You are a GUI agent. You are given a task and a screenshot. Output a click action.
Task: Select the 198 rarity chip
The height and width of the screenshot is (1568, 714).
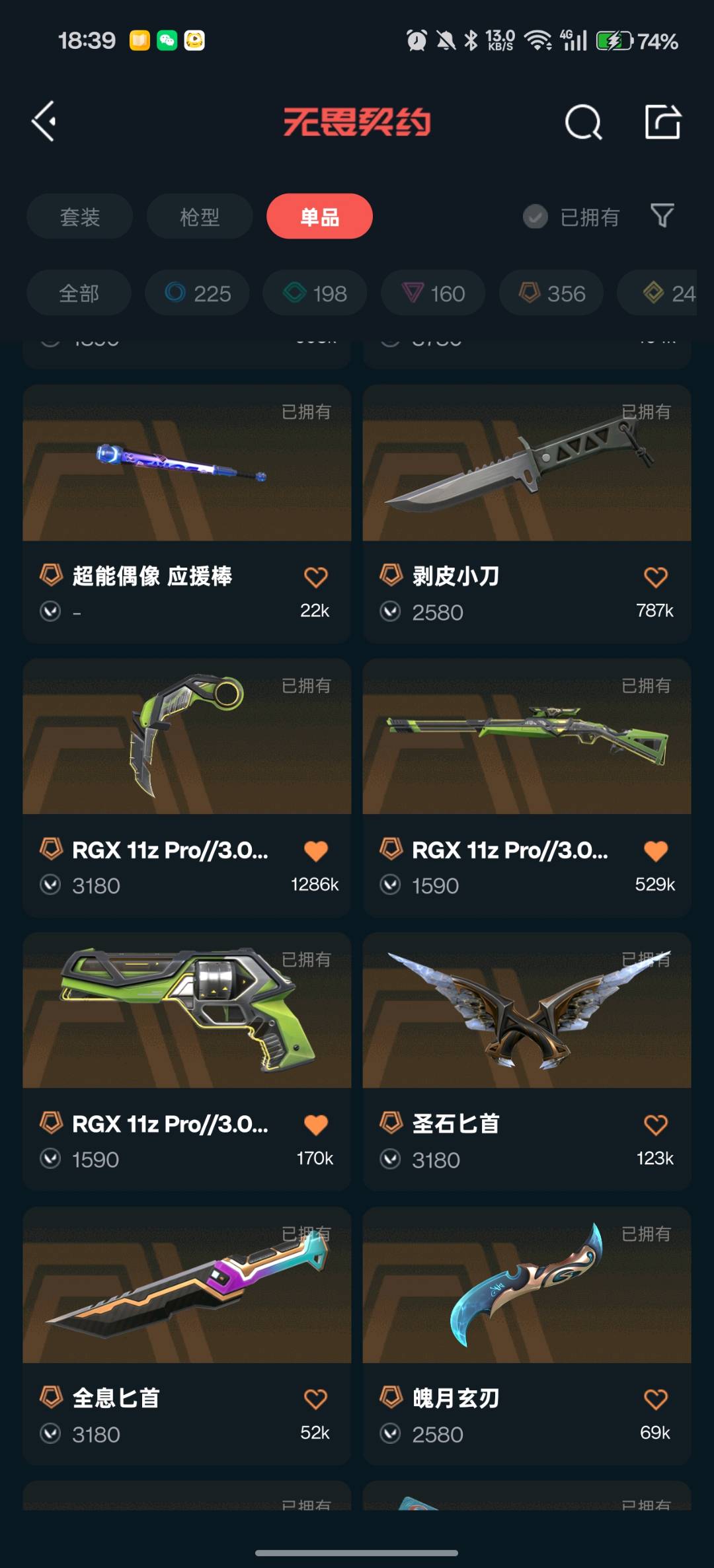coord(315,293)
